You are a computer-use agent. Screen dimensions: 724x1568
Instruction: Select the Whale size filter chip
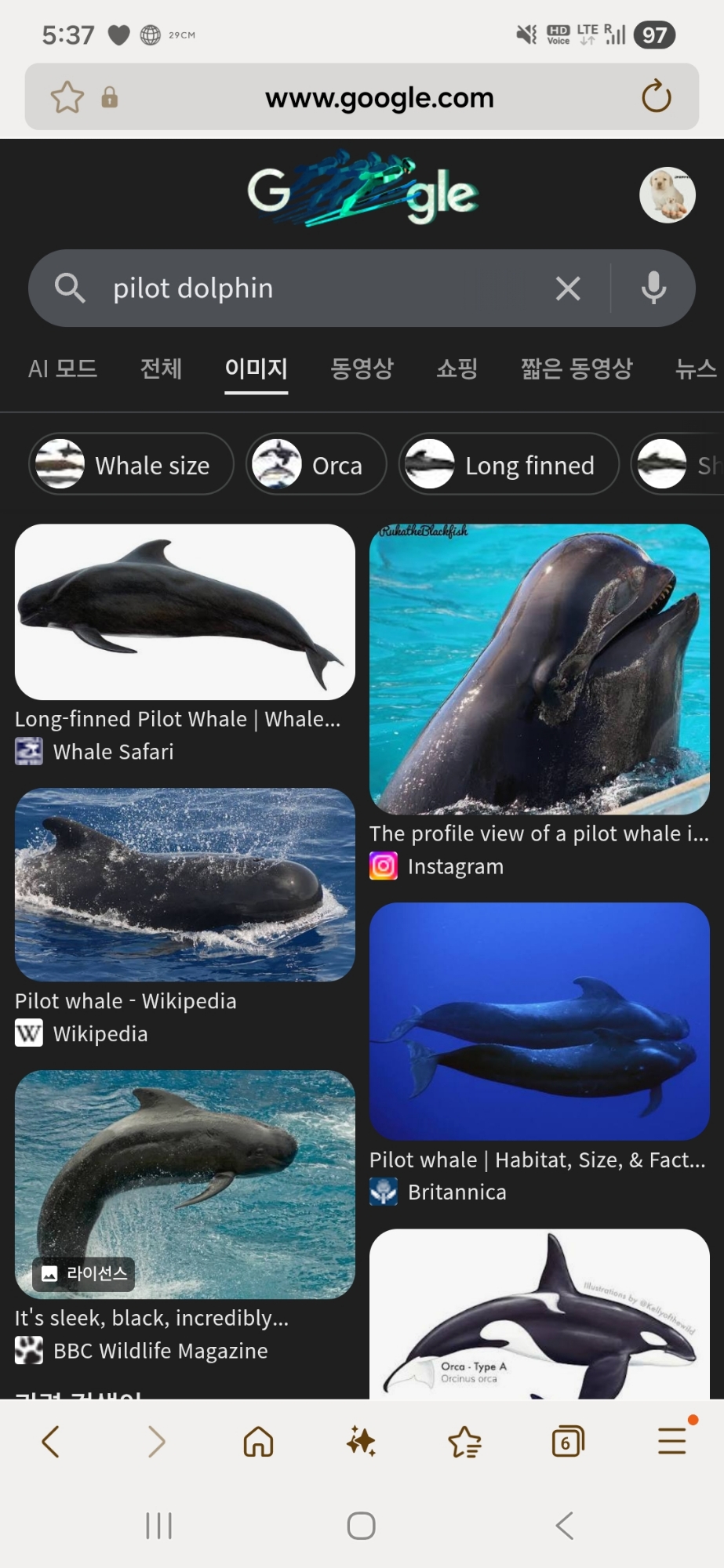point(132,465)
